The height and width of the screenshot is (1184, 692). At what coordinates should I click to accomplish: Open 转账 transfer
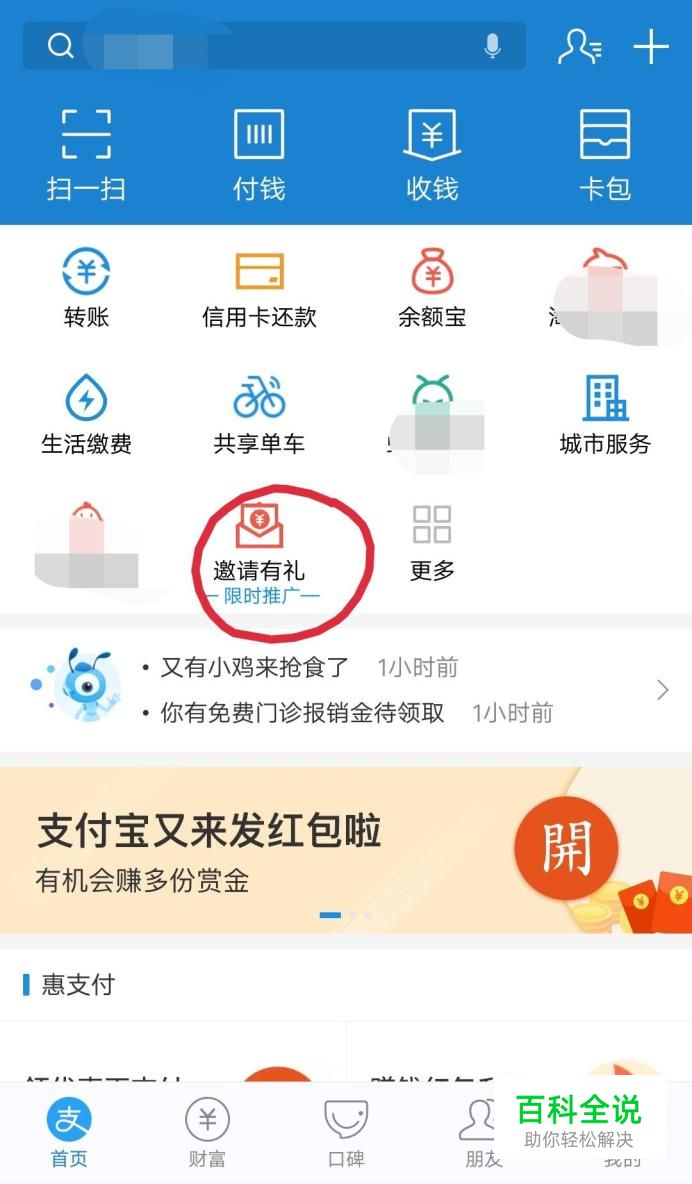(86, 289)
